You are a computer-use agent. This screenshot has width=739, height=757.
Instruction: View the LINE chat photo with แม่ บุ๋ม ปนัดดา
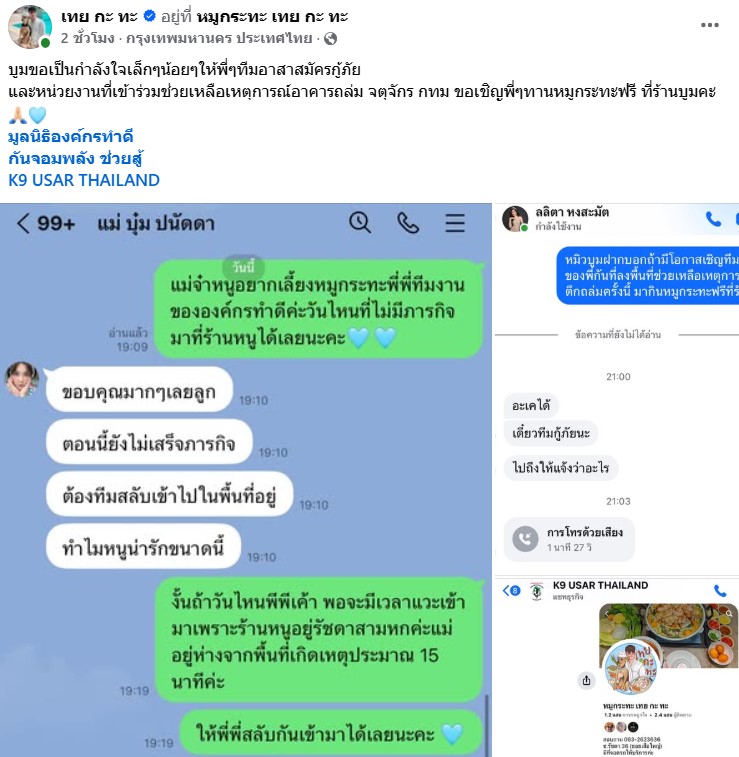tap(246, 480)
